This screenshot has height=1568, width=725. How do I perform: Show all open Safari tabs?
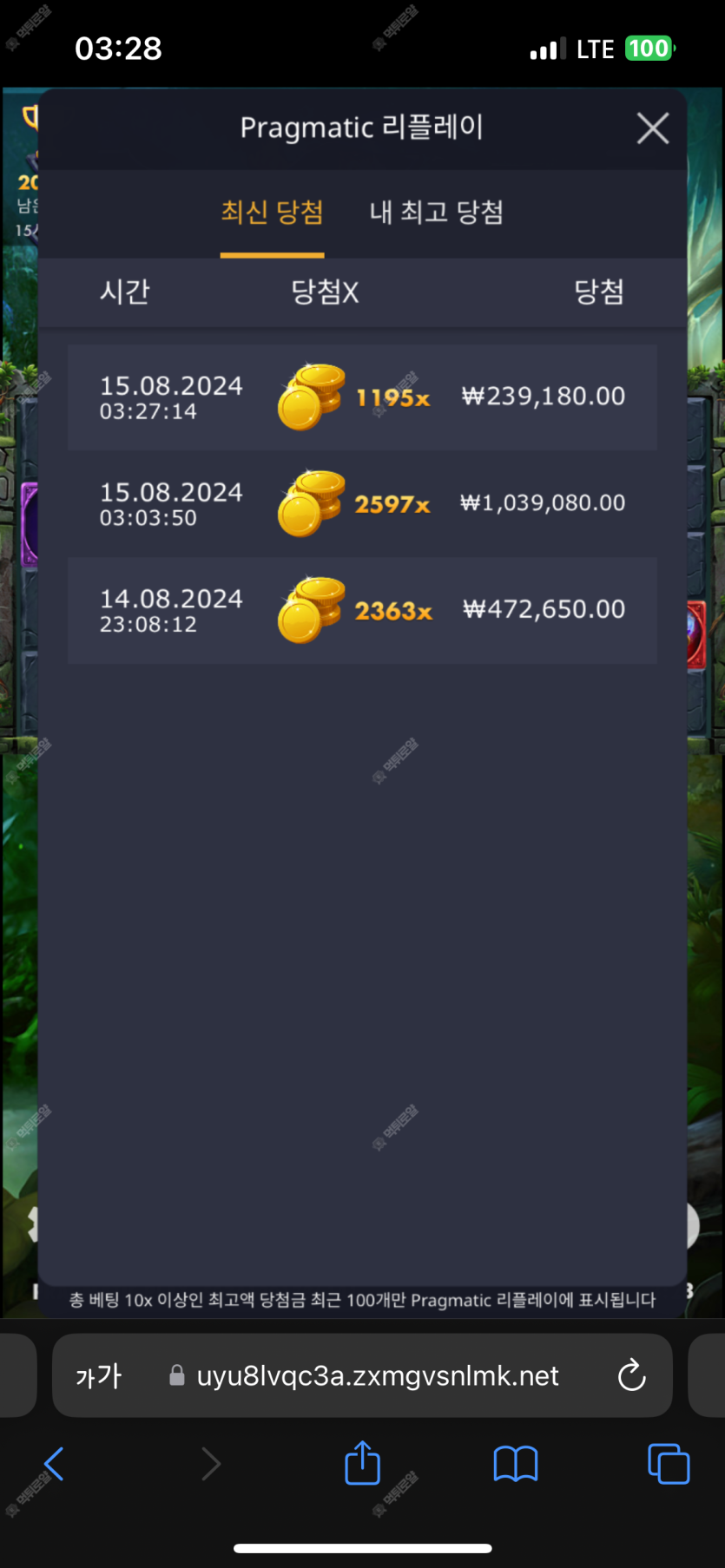(668, 1464)
